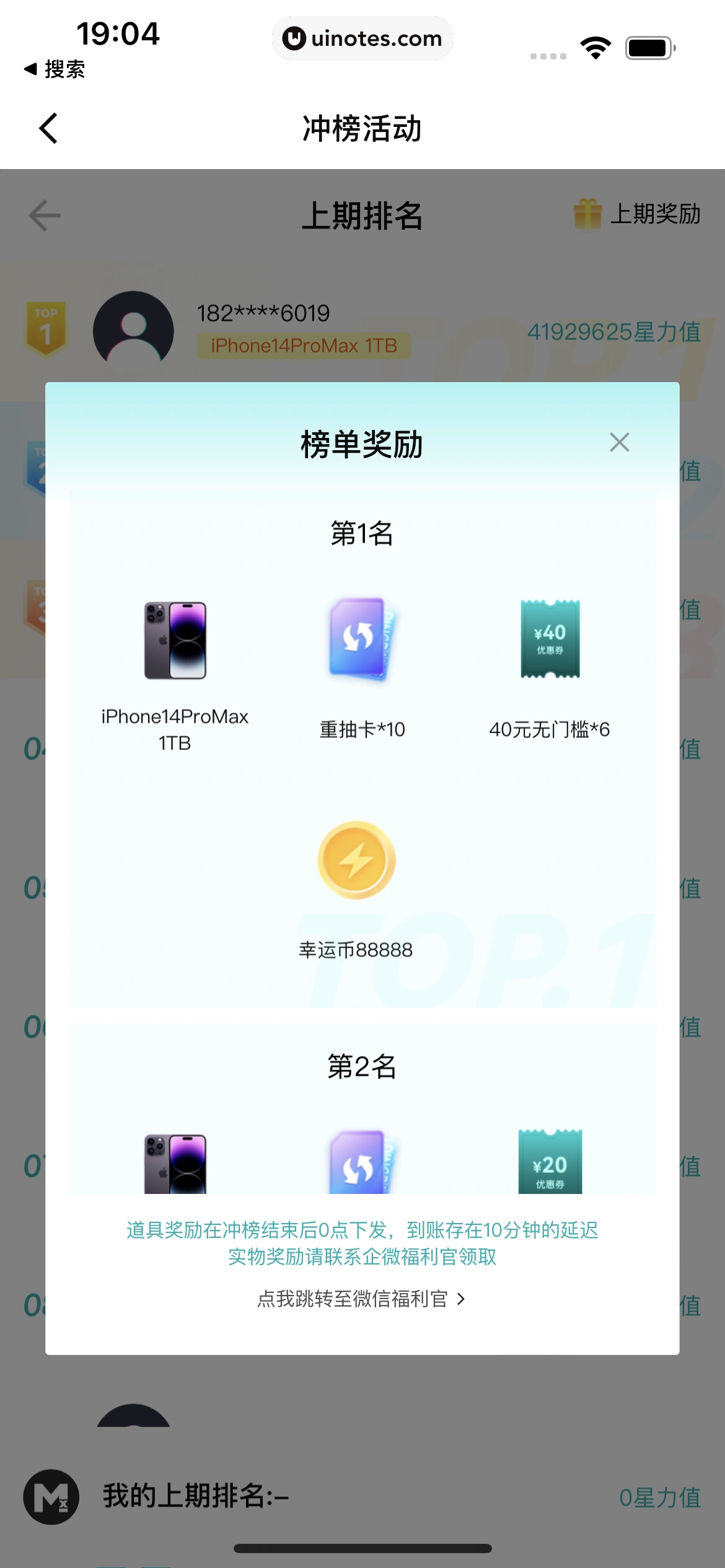Go back from the 冲榜活动 page
This screenshot has height=1568, width=725.
[x=48, y=128]
